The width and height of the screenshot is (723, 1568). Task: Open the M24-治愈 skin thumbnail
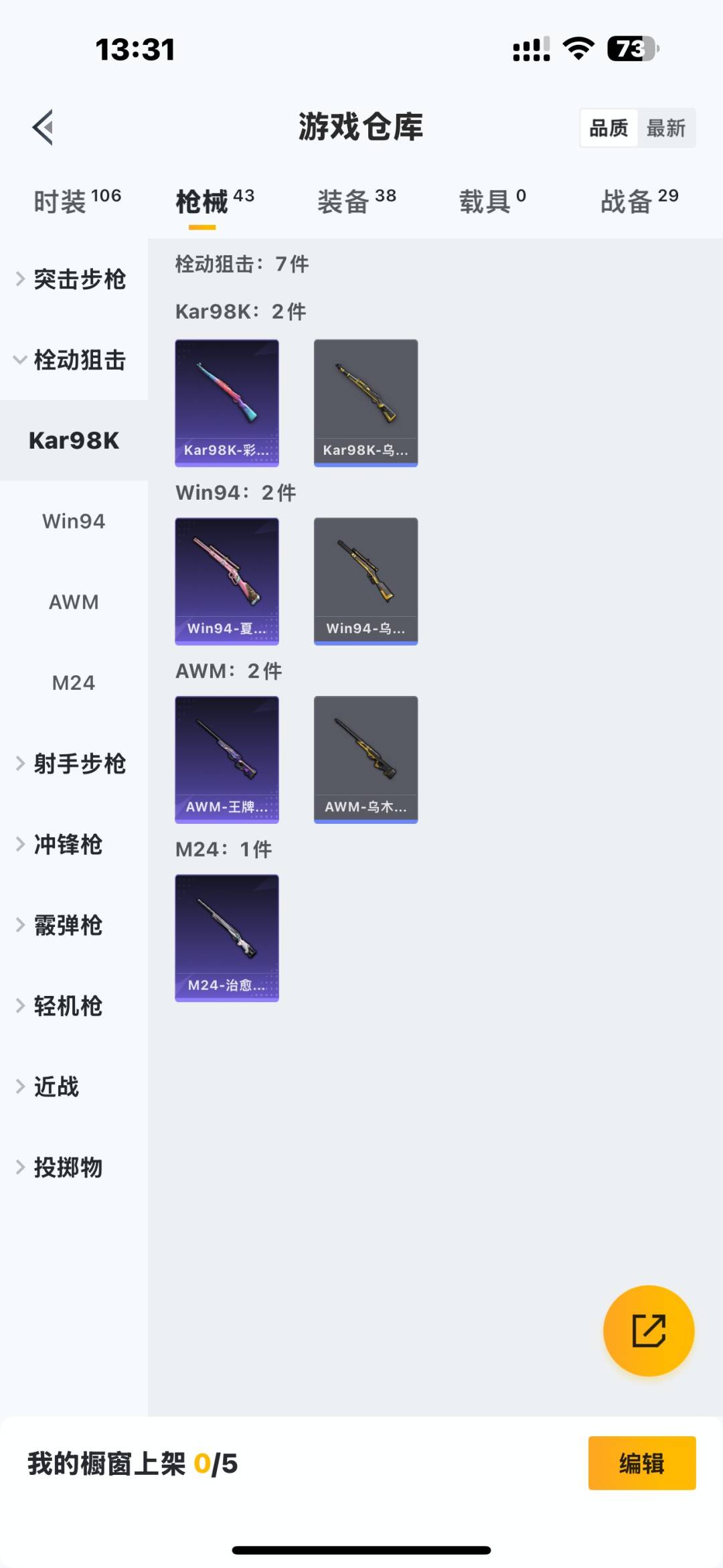[227, 938]
